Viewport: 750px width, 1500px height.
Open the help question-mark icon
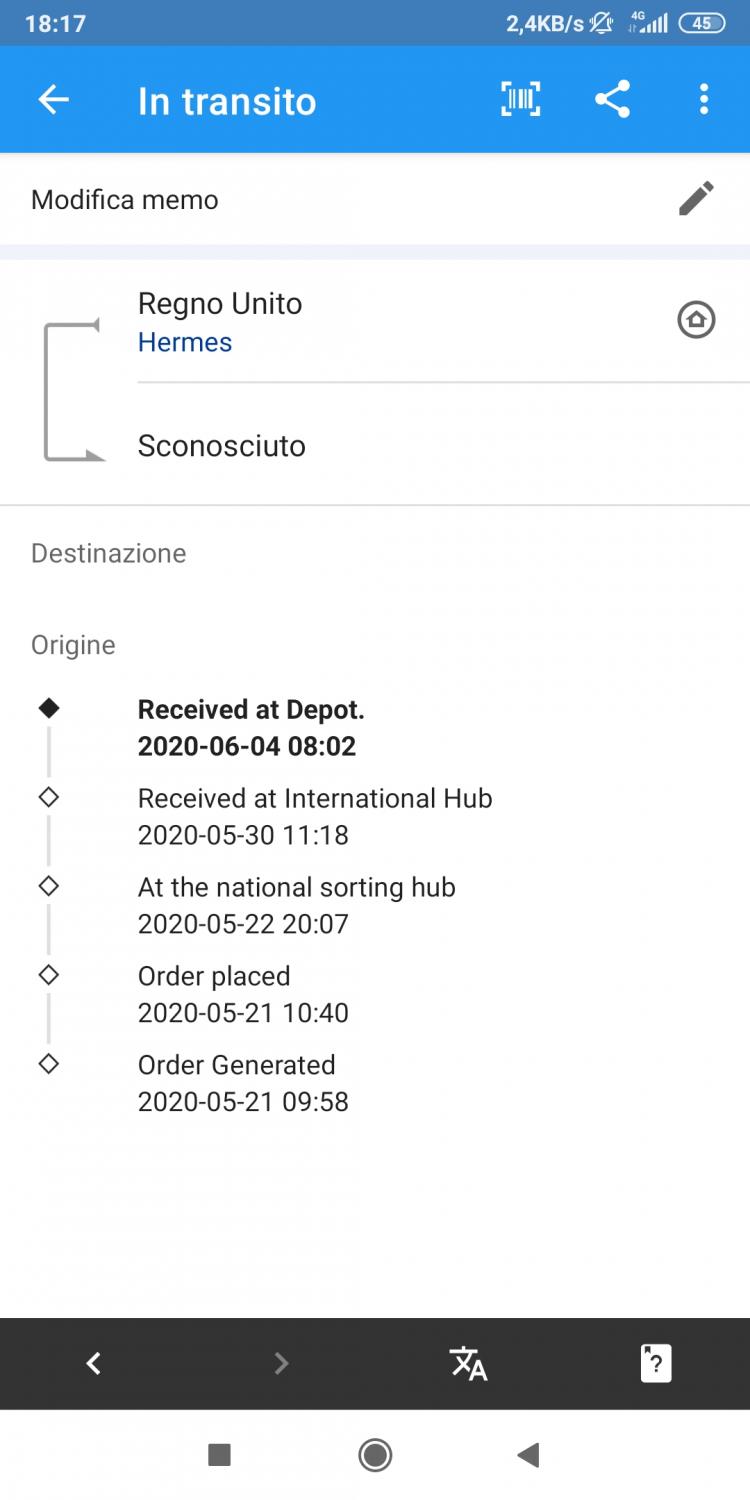(x=655, y=1363)
